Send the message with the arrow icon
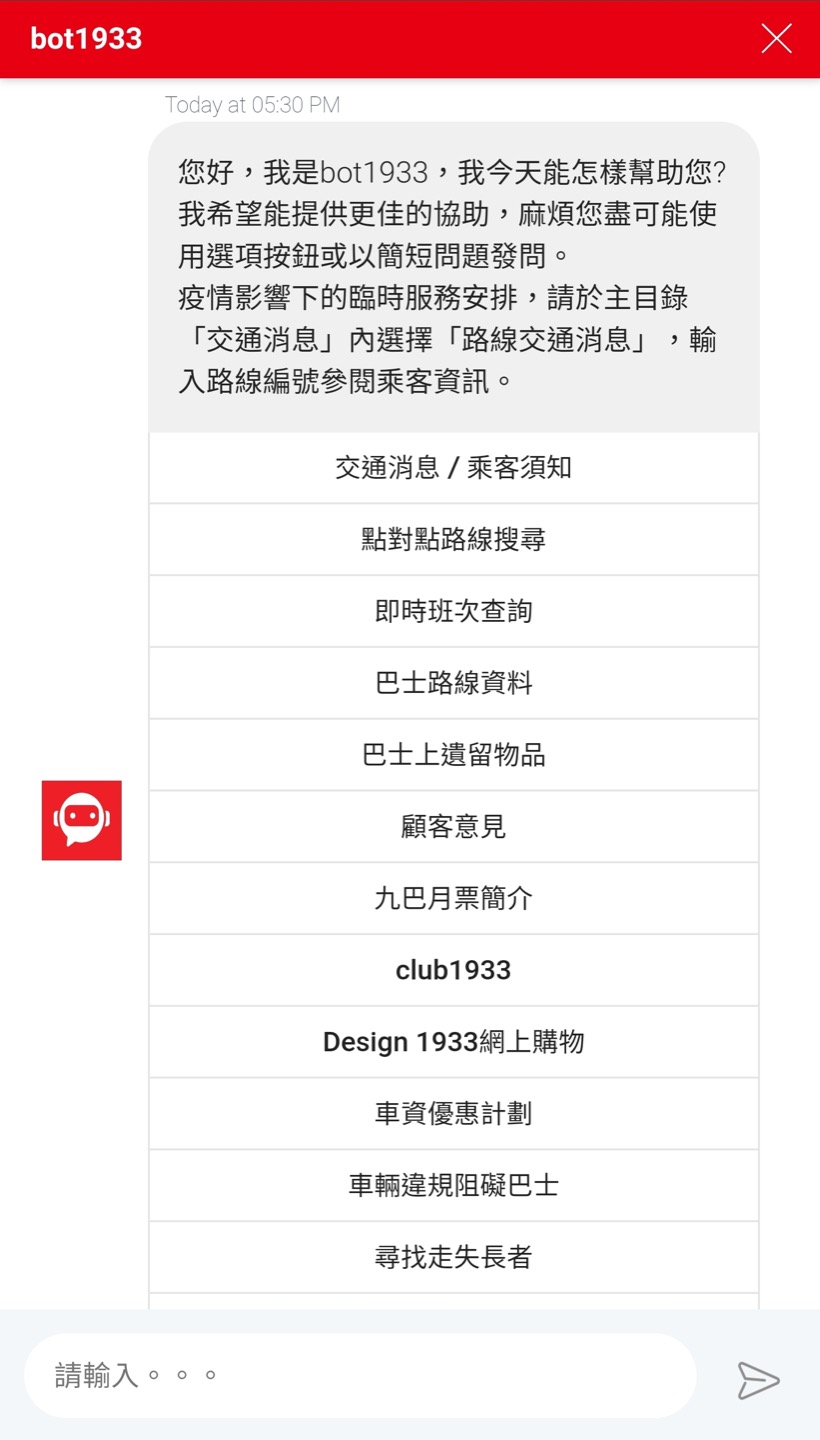820x1440 pixels. [758, 1380]
